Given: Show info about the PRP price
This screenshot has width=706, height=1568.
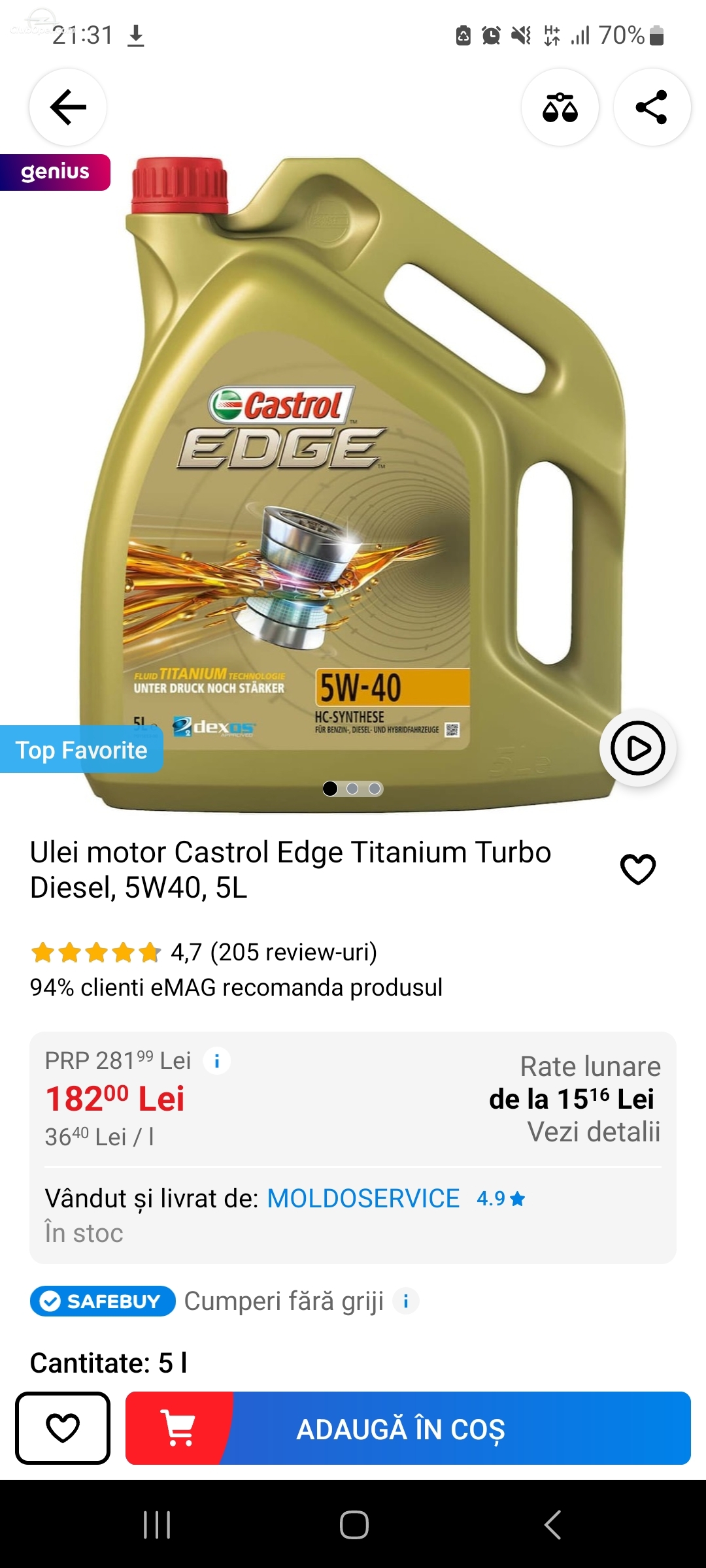Looking at the screenshot, I should pyautogui.click(x=217, y=1060).
